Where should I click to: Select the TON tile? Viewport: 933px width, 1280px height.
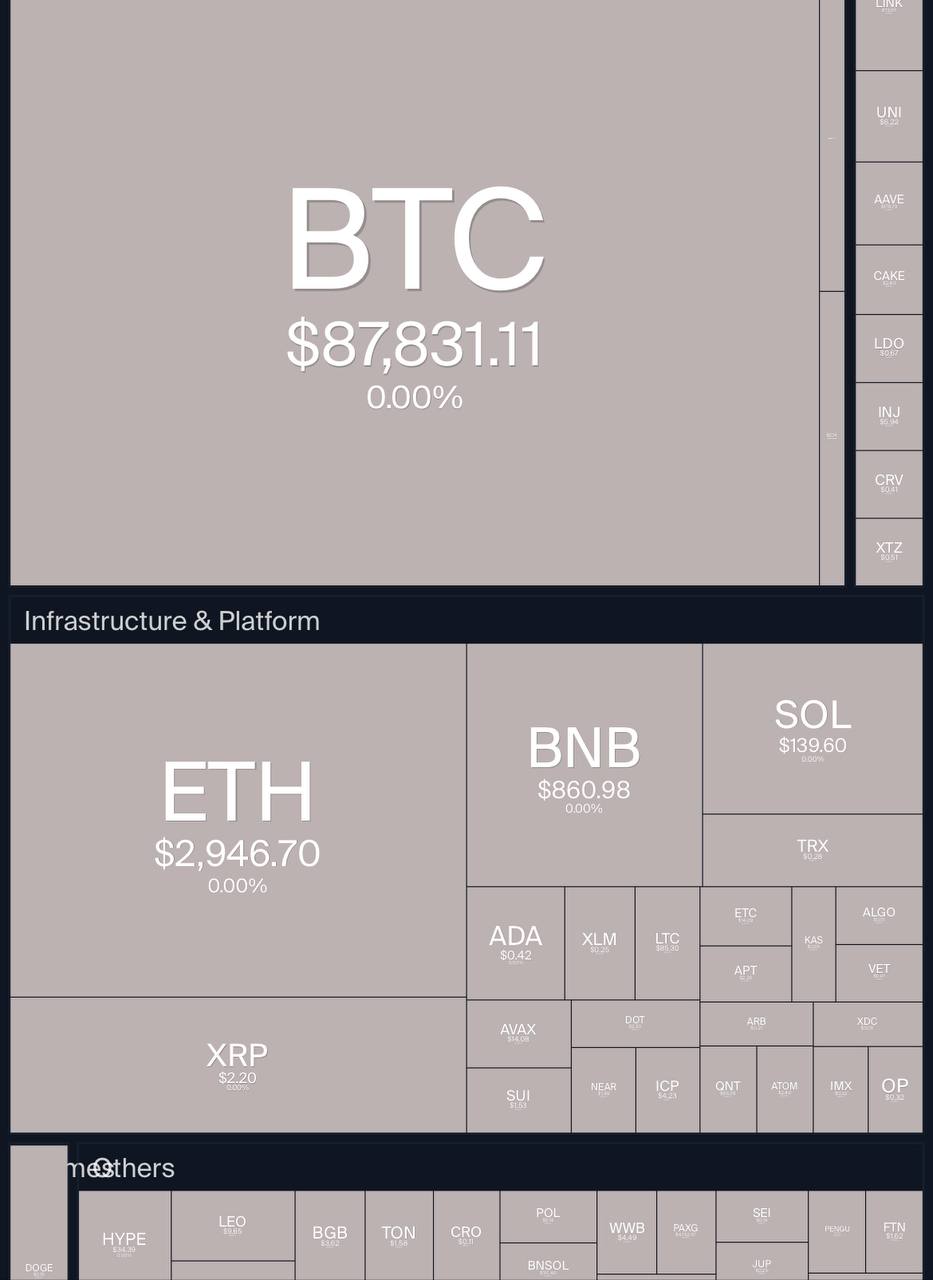398,1236
